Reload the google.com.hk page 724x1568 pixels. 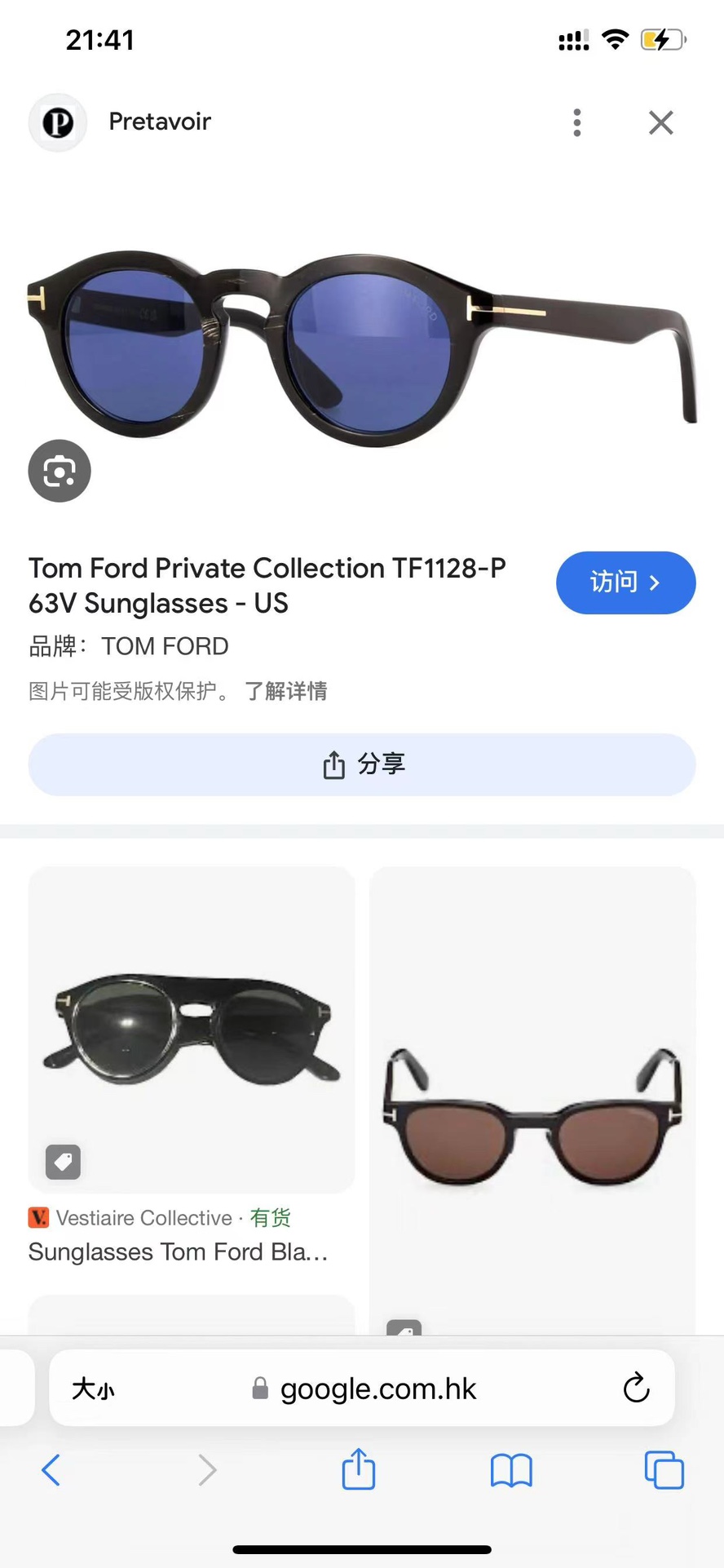(x=636, y=1388)
